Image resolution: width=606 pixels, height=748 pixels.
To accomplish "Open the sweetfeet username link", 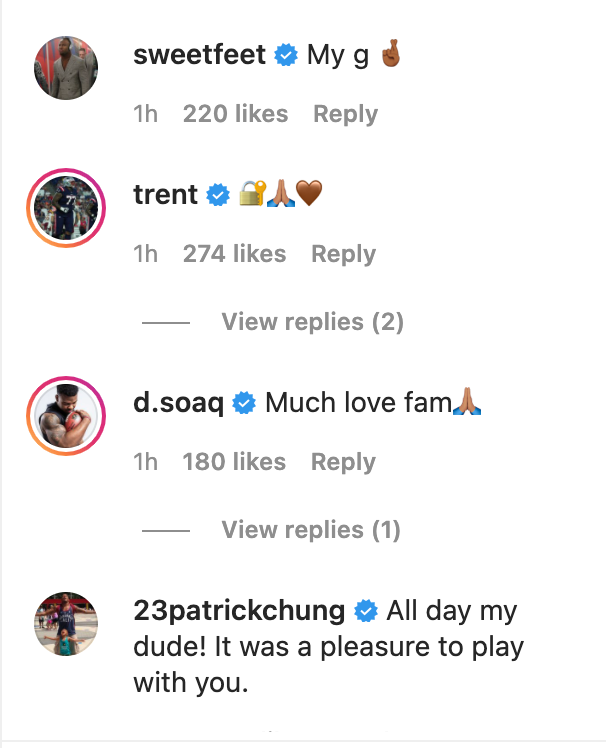I will (x=200, y=55).
